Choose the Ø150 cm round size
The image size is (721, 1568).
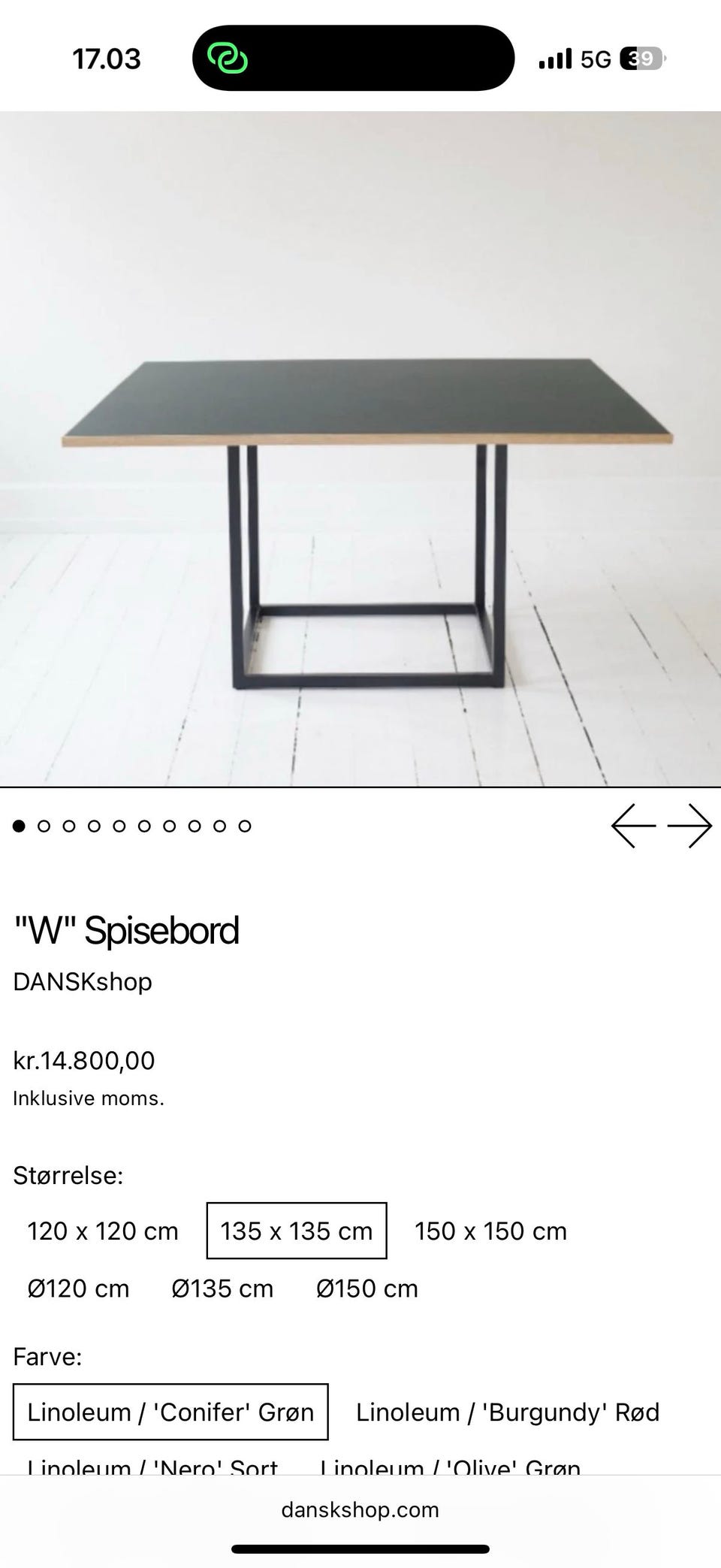tap(367, 1288)
